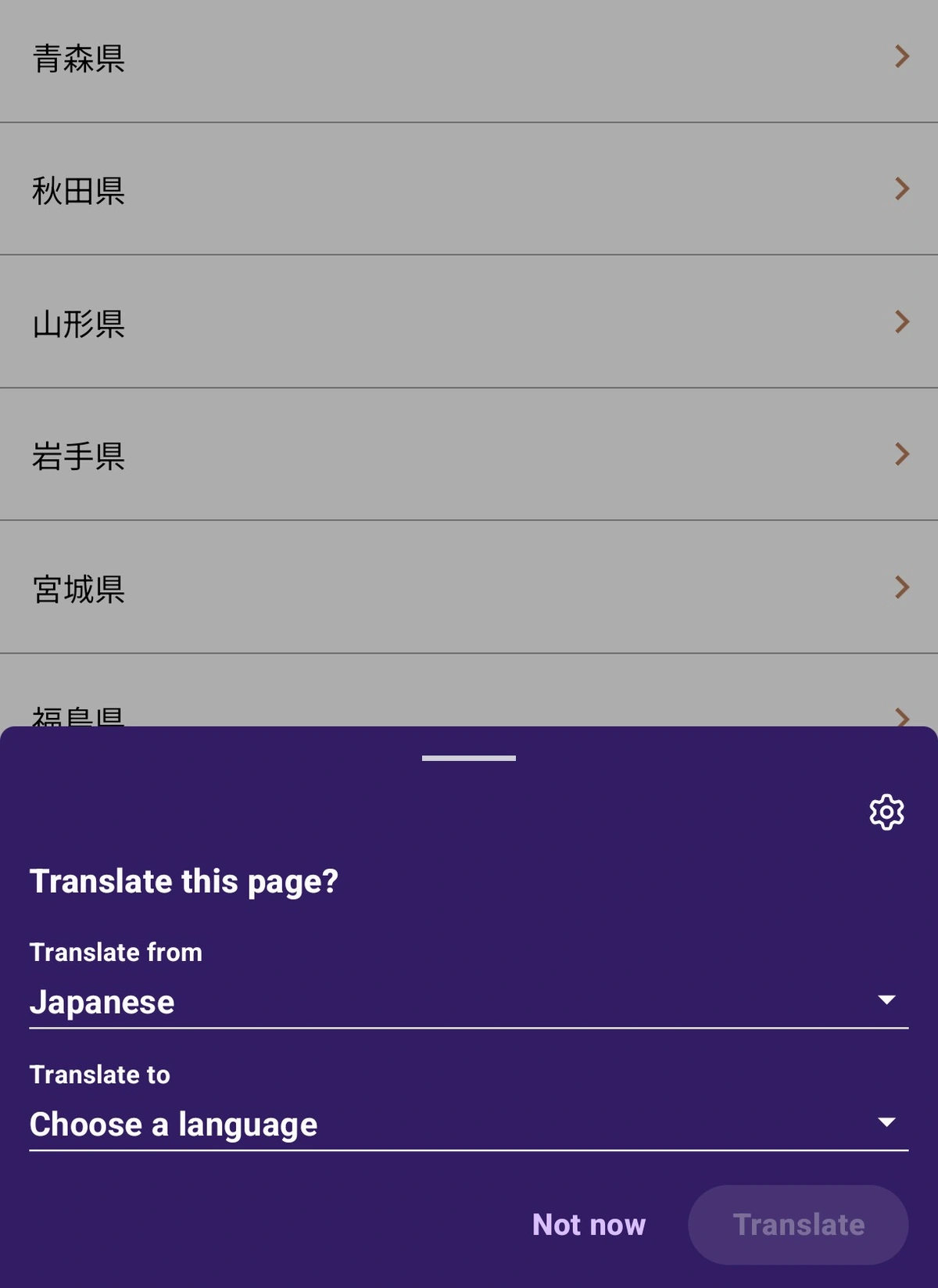Open the 山形県 entry

[469, 322]
